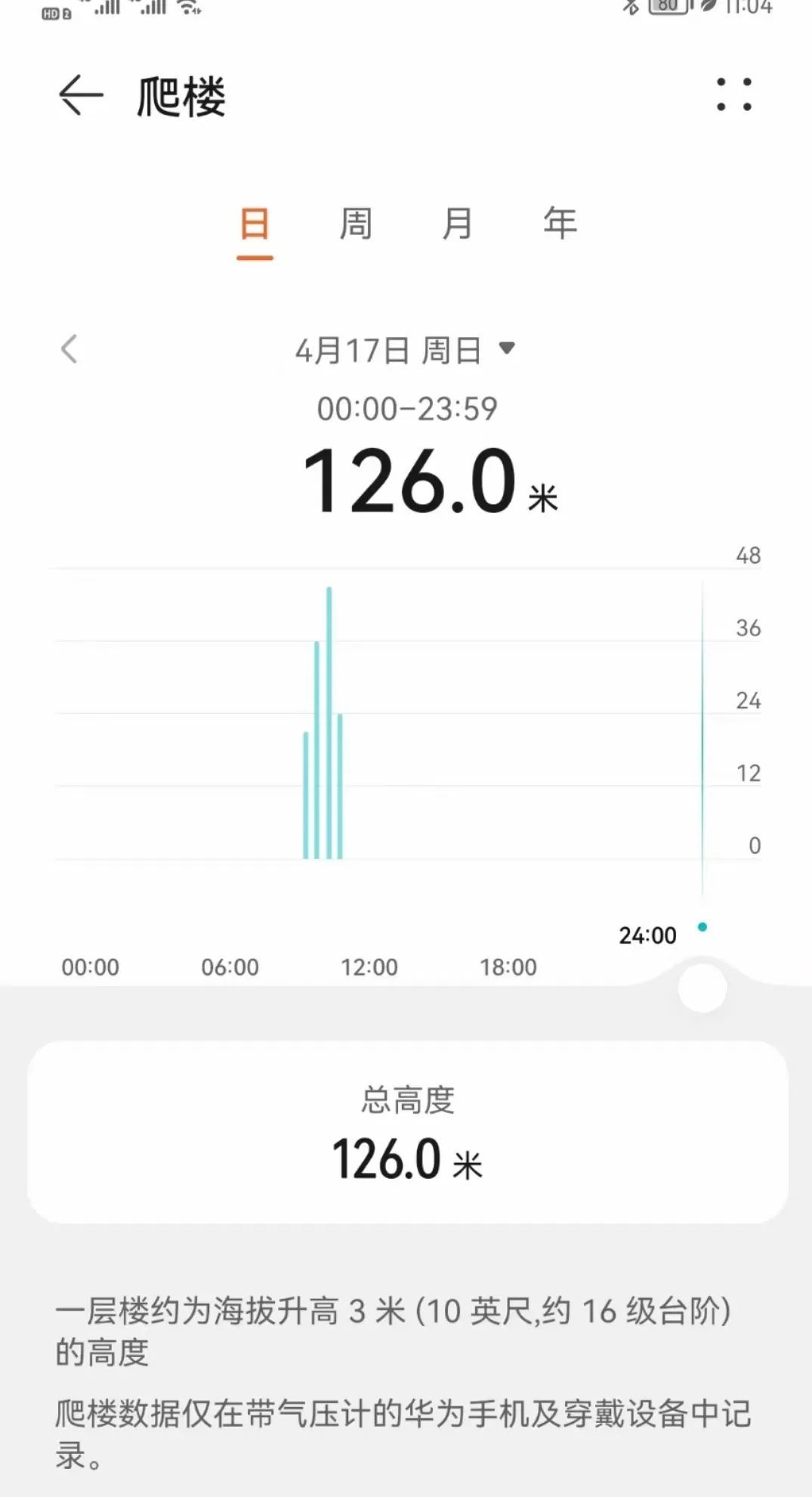This screenshot has width=812, height=1497.
Task: Open the date picker for 4月17日 周日
Action: [x=406, y=350]
